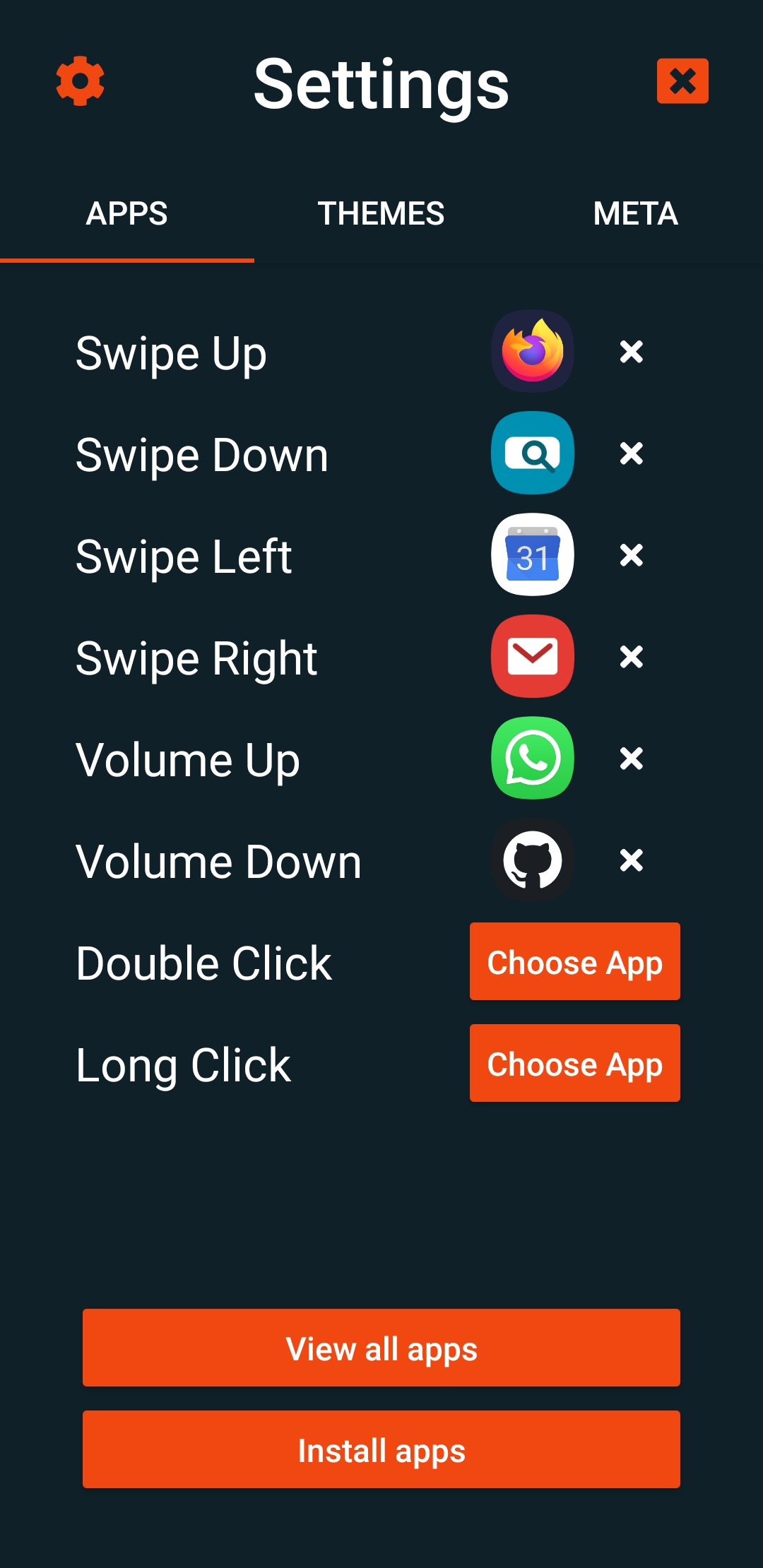Change the Firefox app for Swipe Up
The height and width of the screenshot is (1568, 763).
pos(533,351)
